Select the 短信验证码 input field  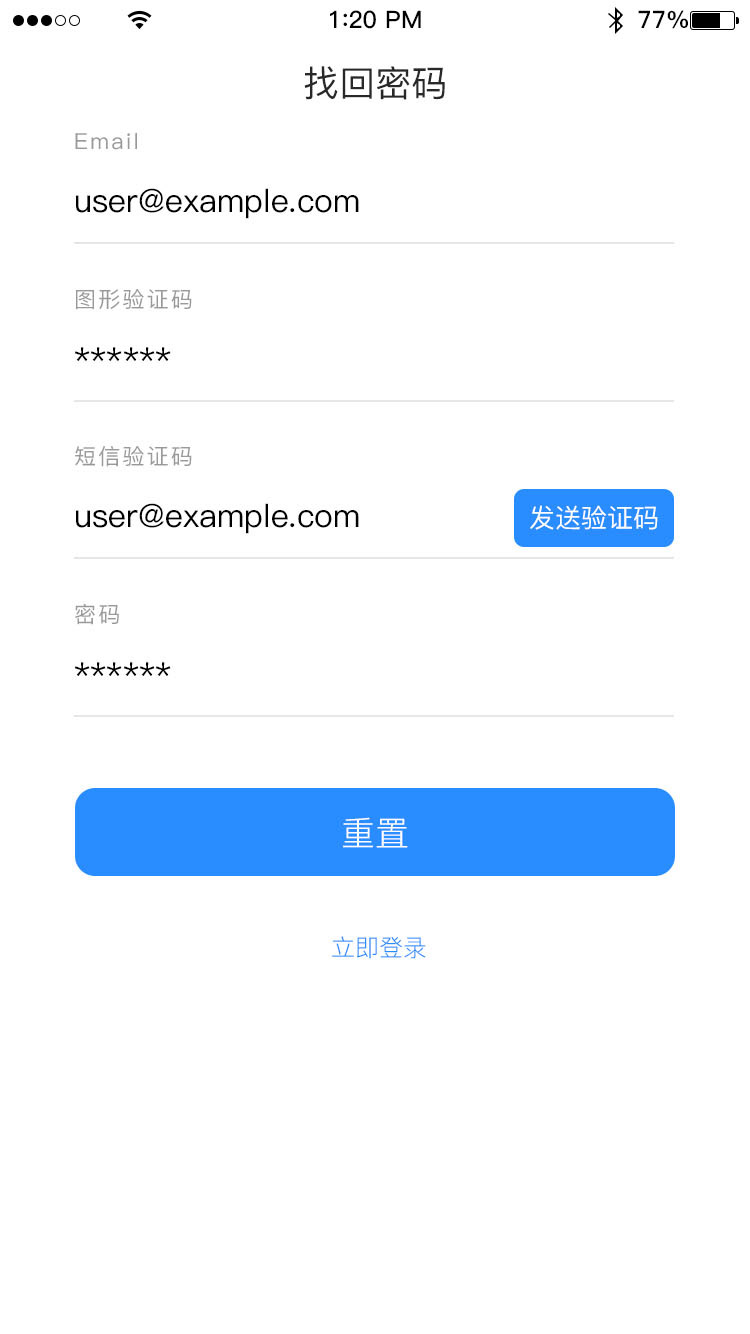[x=290, y=517]
